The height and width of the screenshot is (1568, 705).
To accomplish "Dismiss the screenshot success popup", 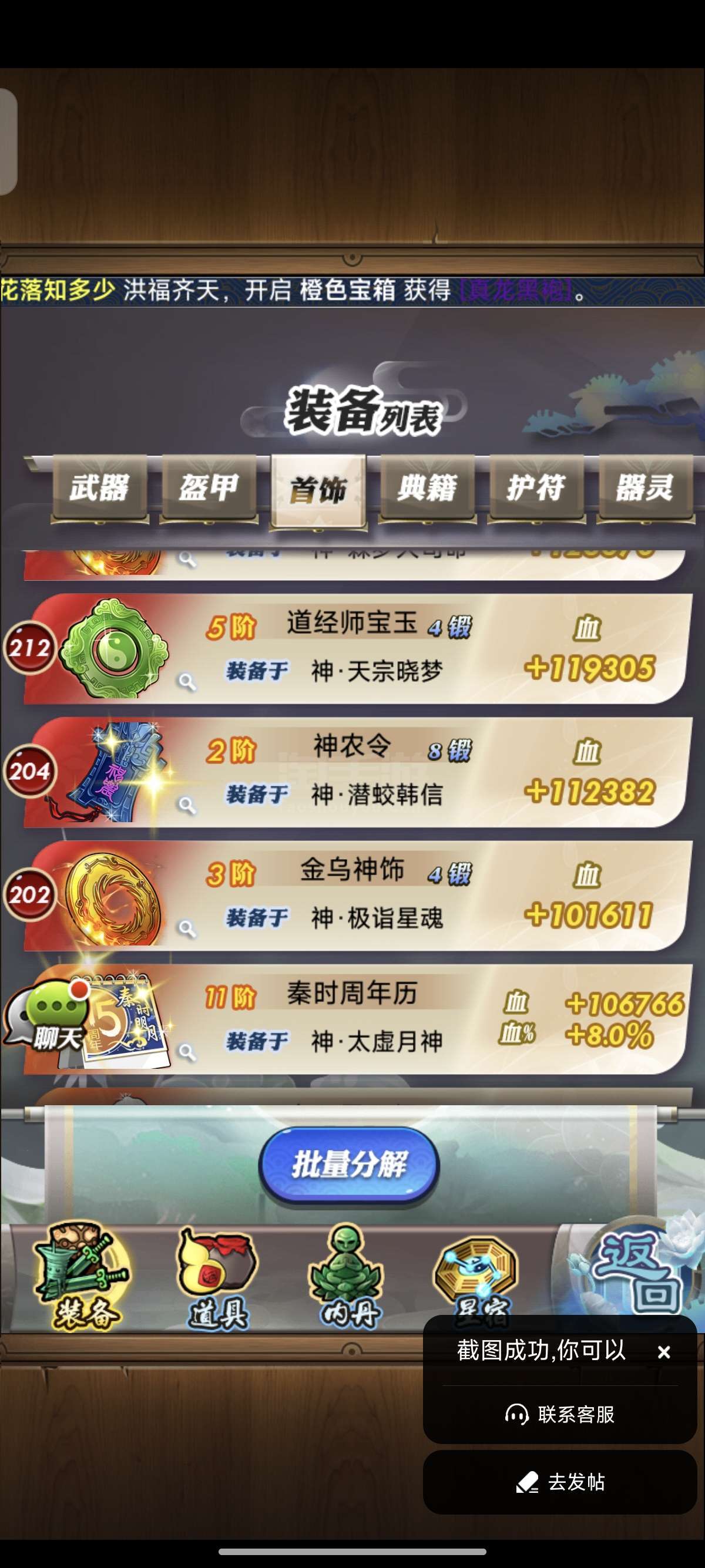I will (664, 1352).
